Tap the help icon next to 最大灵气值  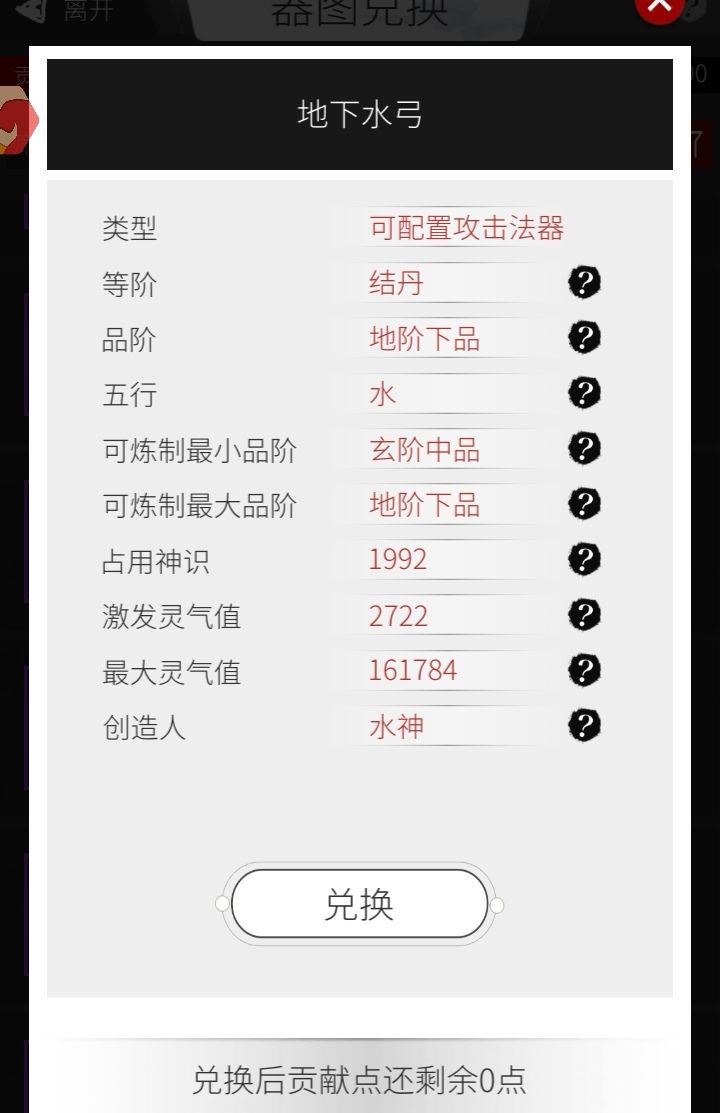point(584,671)
